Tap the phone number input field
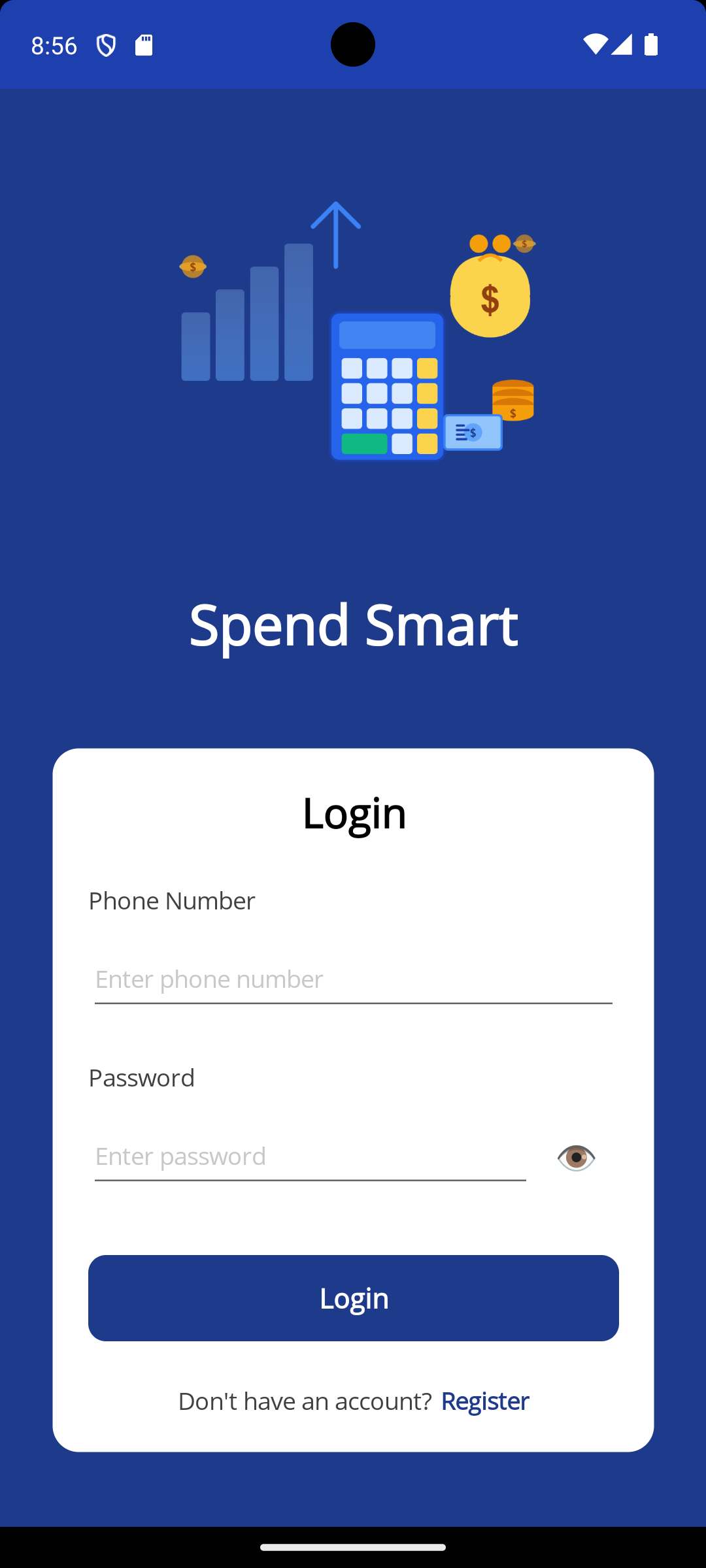The width and height of the screenshot is (706, 1568). click(x=353, y=979)
